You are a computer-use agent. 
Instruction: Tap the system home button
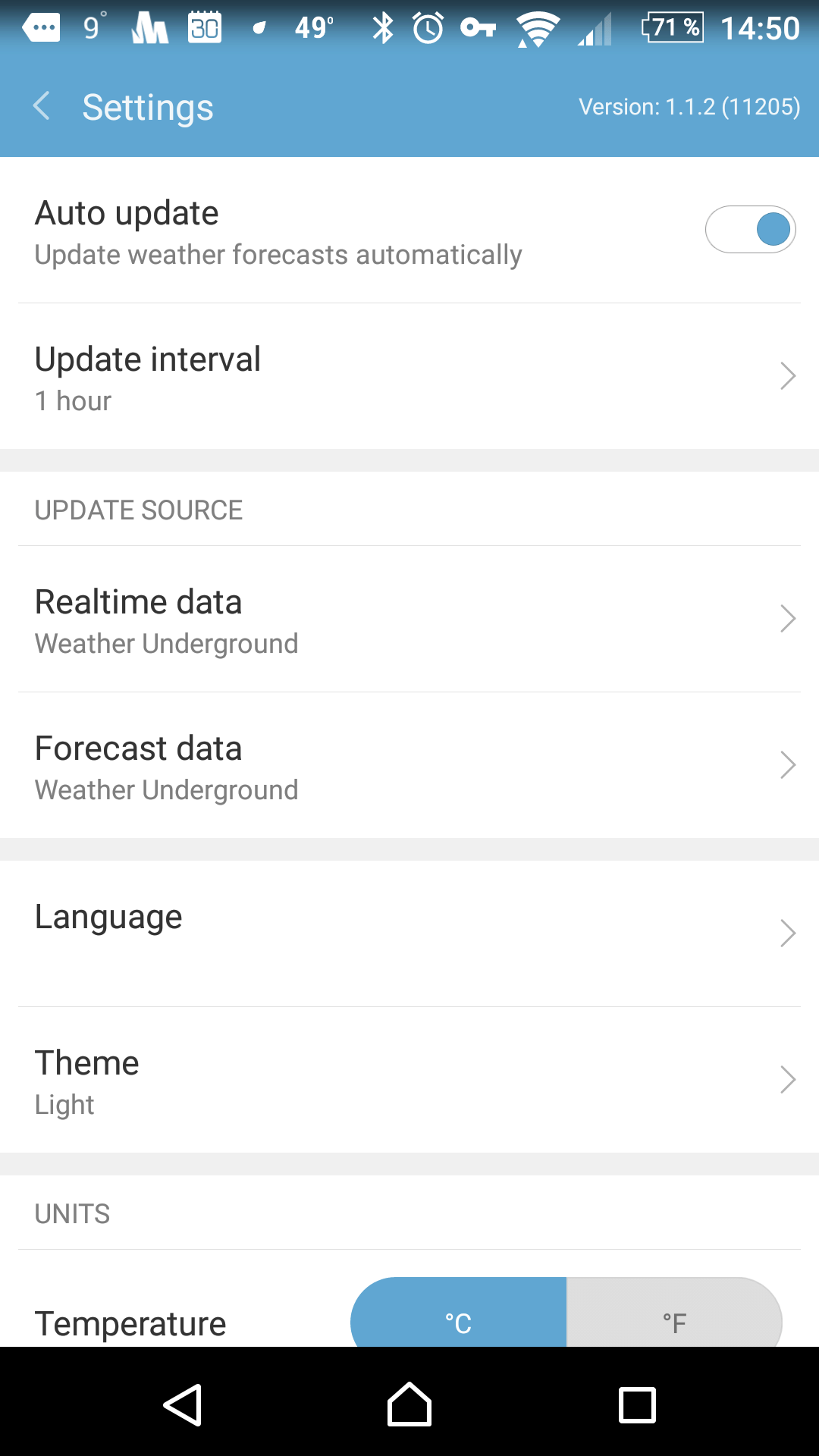pos(409,1405)
